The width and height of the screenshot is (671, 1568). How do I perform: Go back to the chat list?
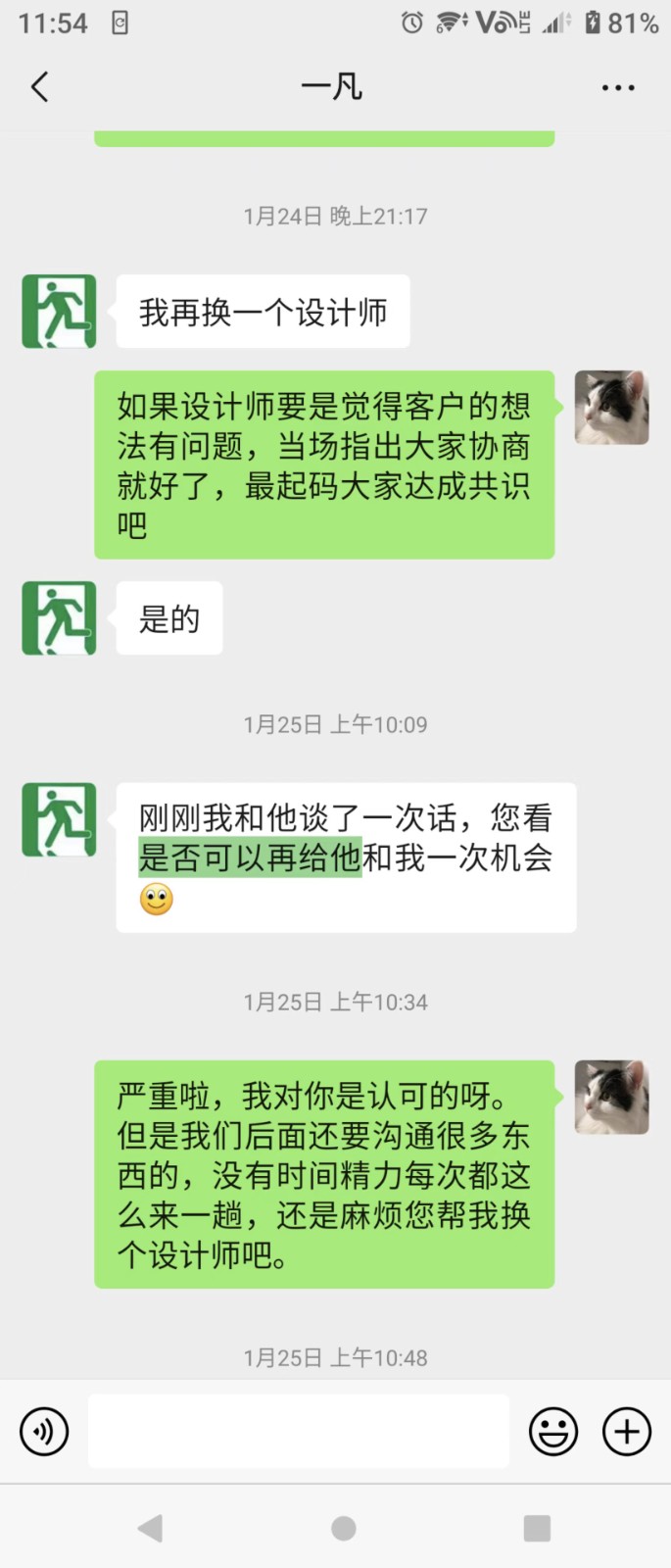coord(40,87)
